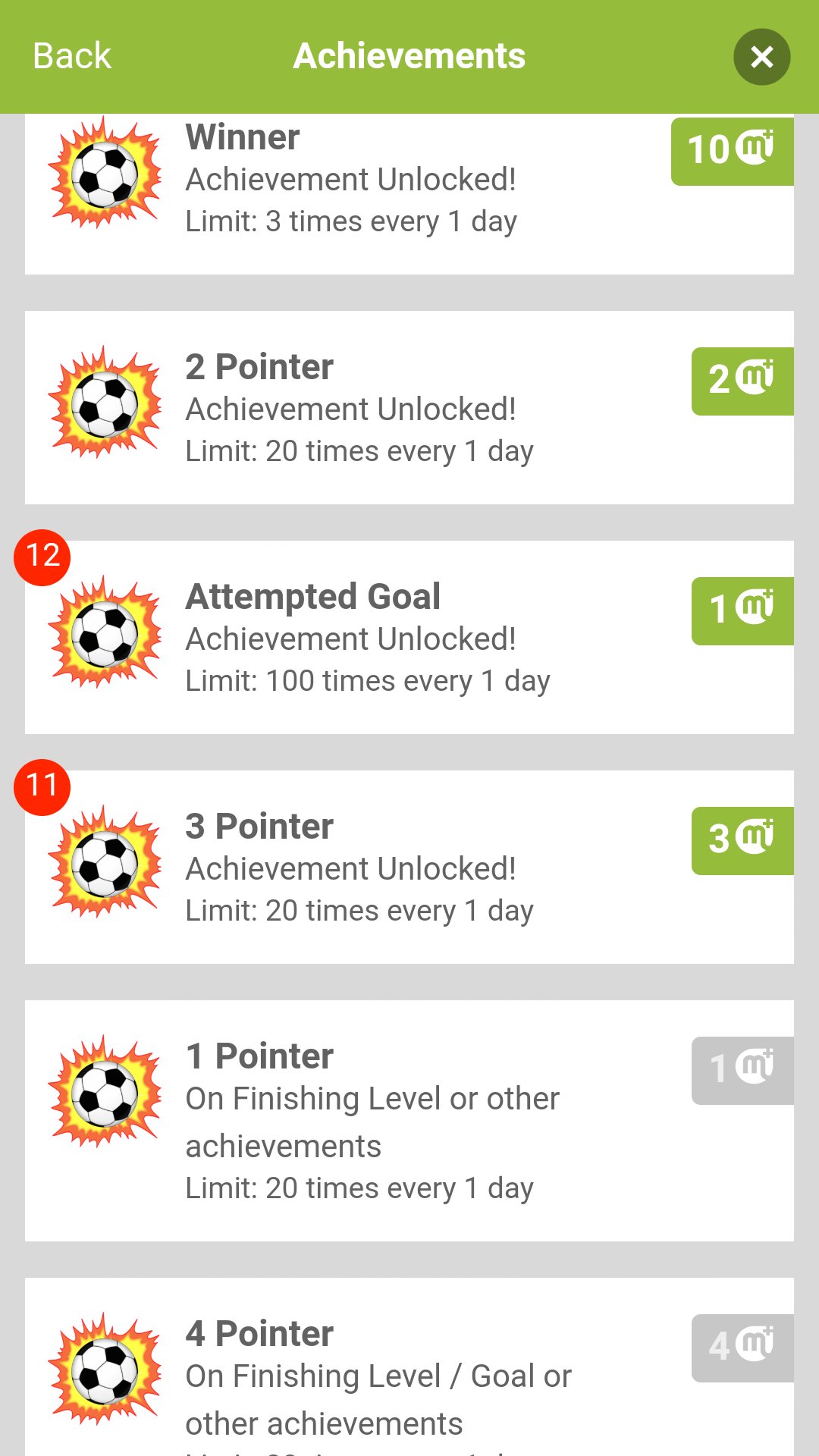
Task: Open the Attempted Goal achievement card
Action: tap(409, 637)
